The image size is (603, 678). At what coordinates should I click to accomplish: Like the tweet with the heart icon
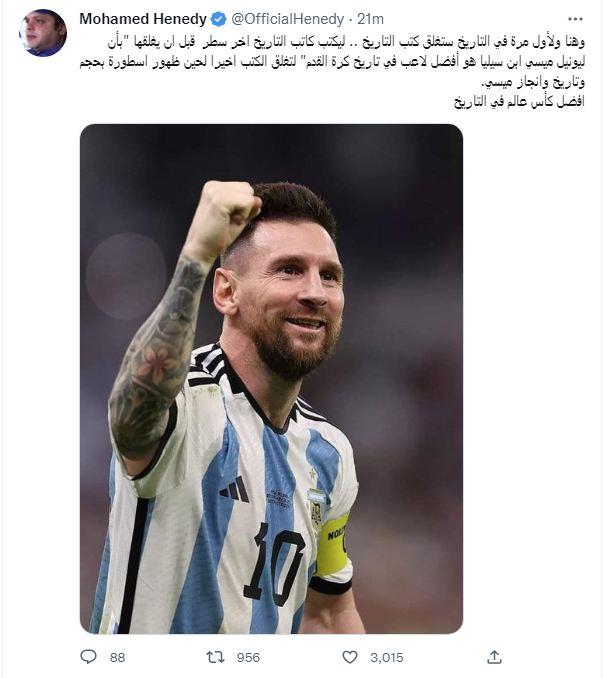(350, 657)
